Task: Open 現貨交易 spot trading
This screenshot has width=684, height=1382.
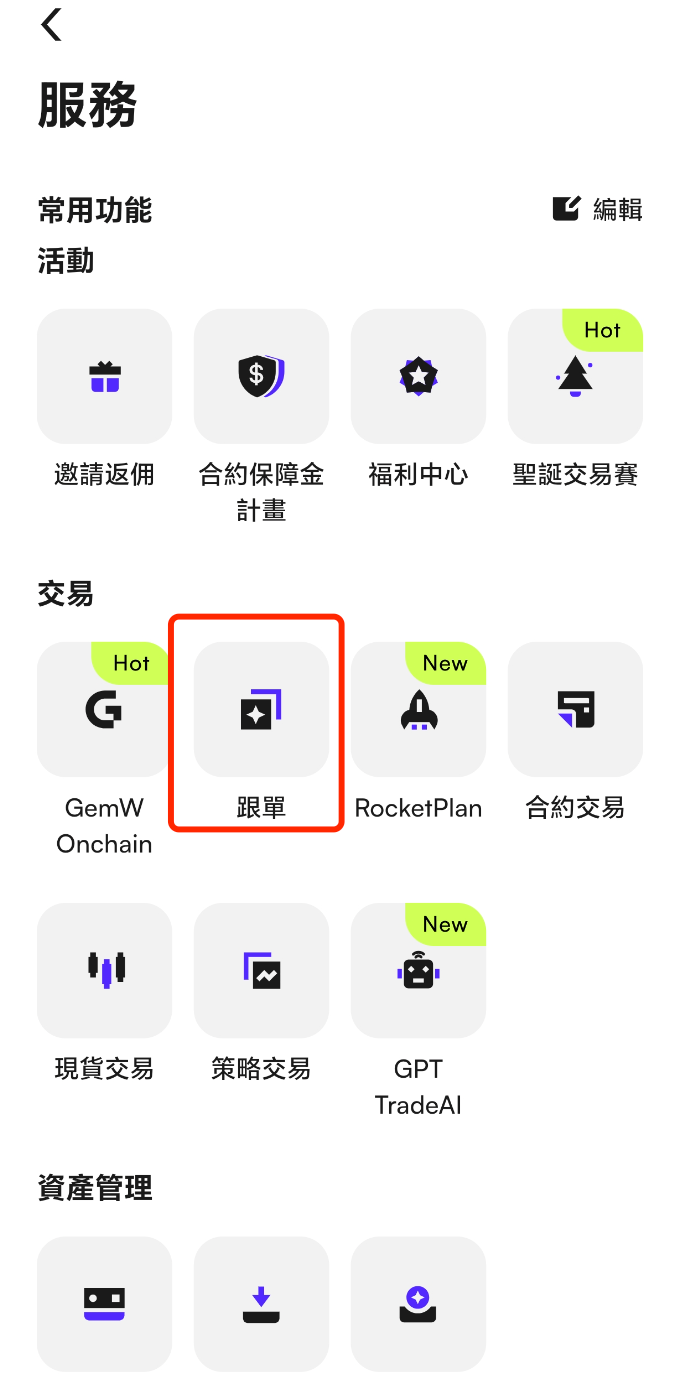Action: 104,970
